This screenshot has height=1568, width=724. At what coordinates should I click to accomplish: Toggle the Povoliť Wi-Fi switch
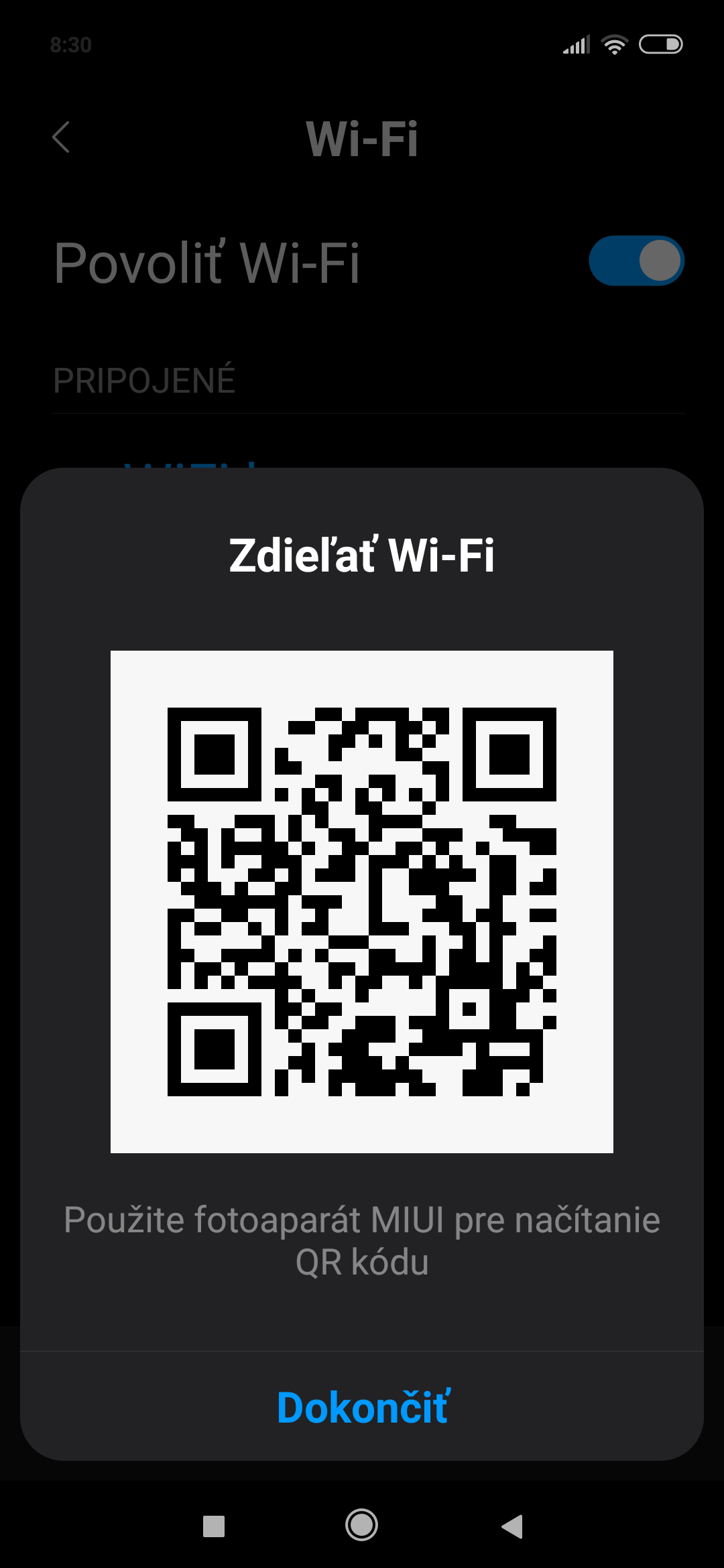click(636, 261)
